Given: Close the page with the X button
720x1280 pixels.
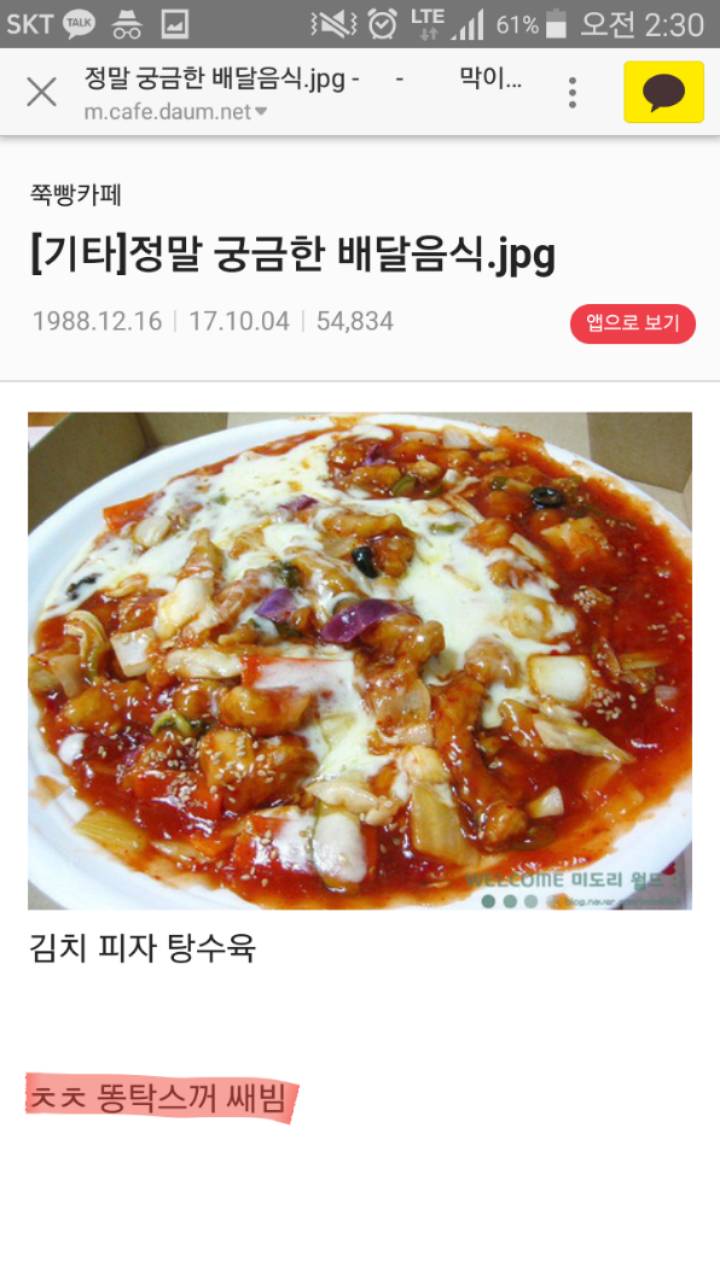Looking at the screenshot, I should (x=42, y=91).
